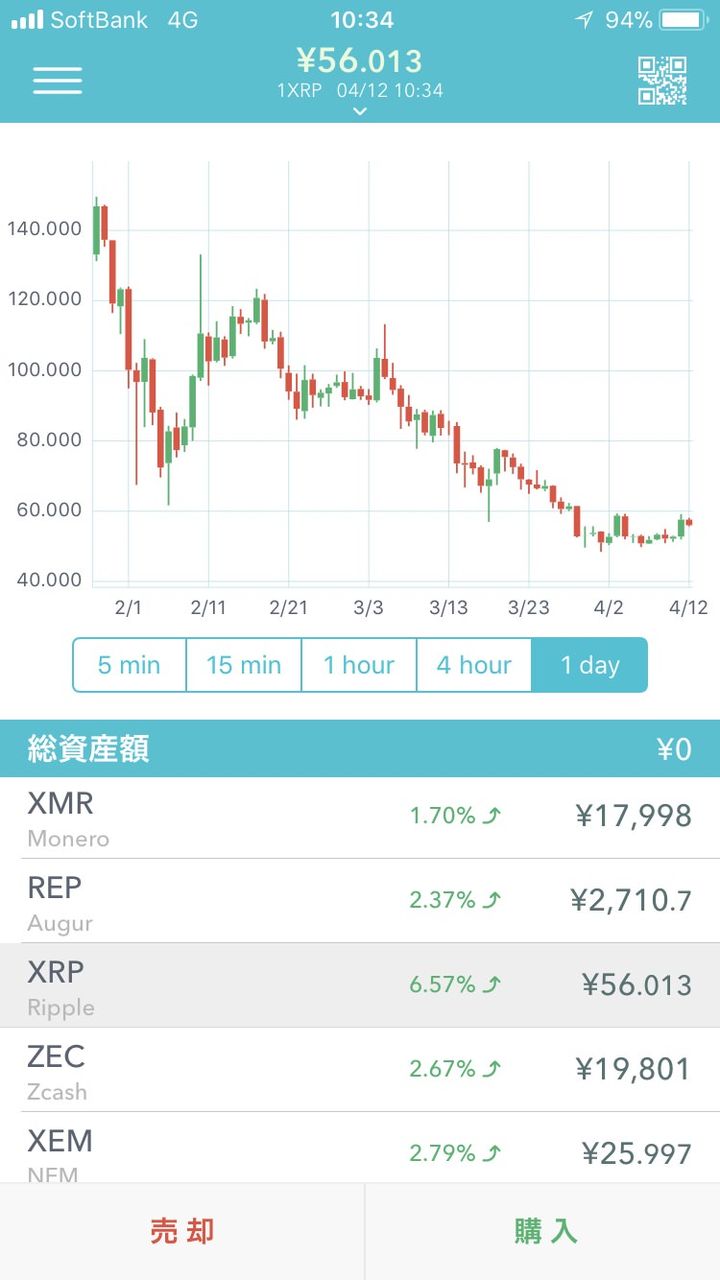Open the ZEC Zcash row
720x1280 pixels.
click(360, 1069)
